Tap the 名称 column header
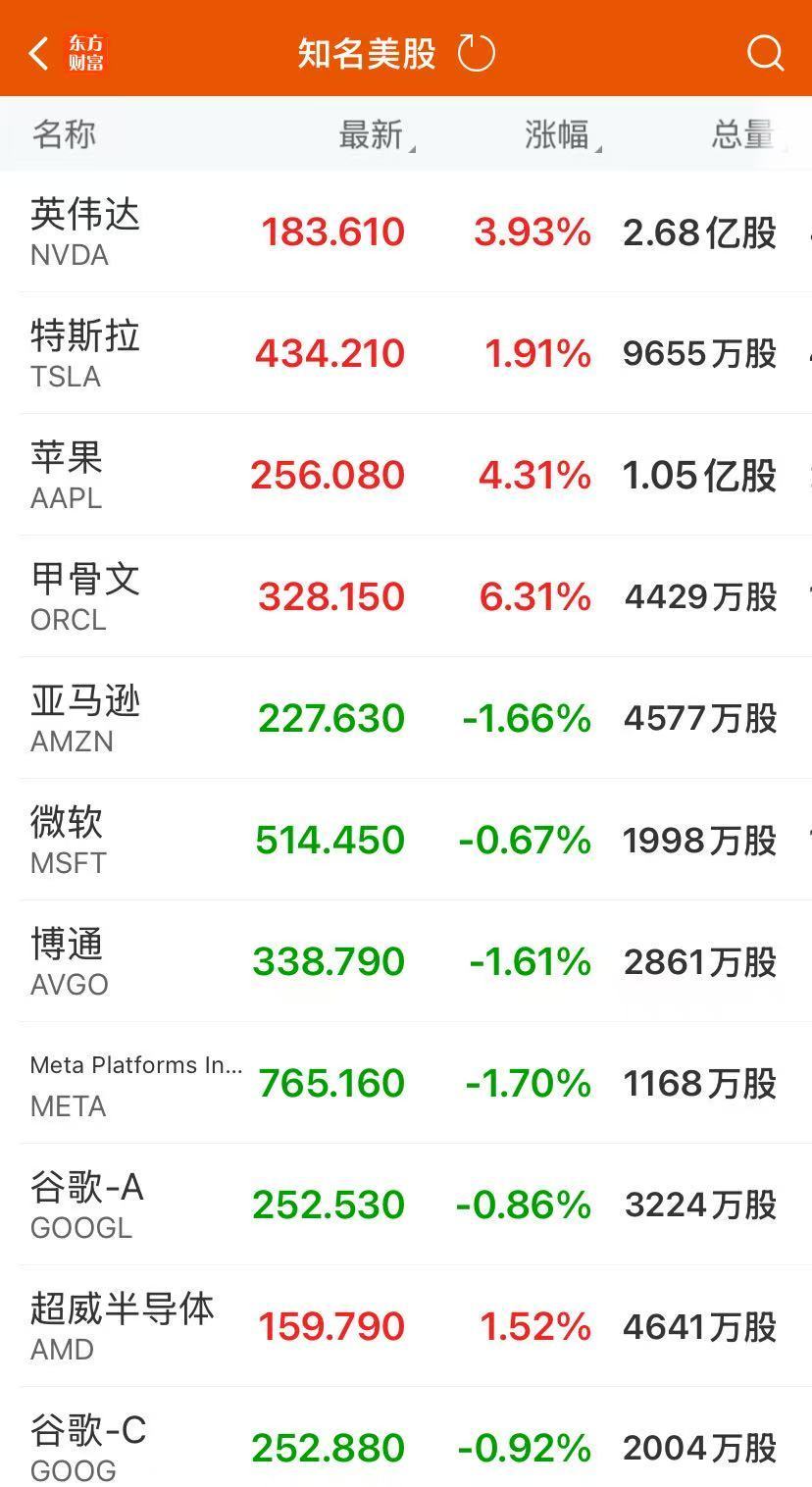Screen dimensions: 812x1487 (67, 135)
